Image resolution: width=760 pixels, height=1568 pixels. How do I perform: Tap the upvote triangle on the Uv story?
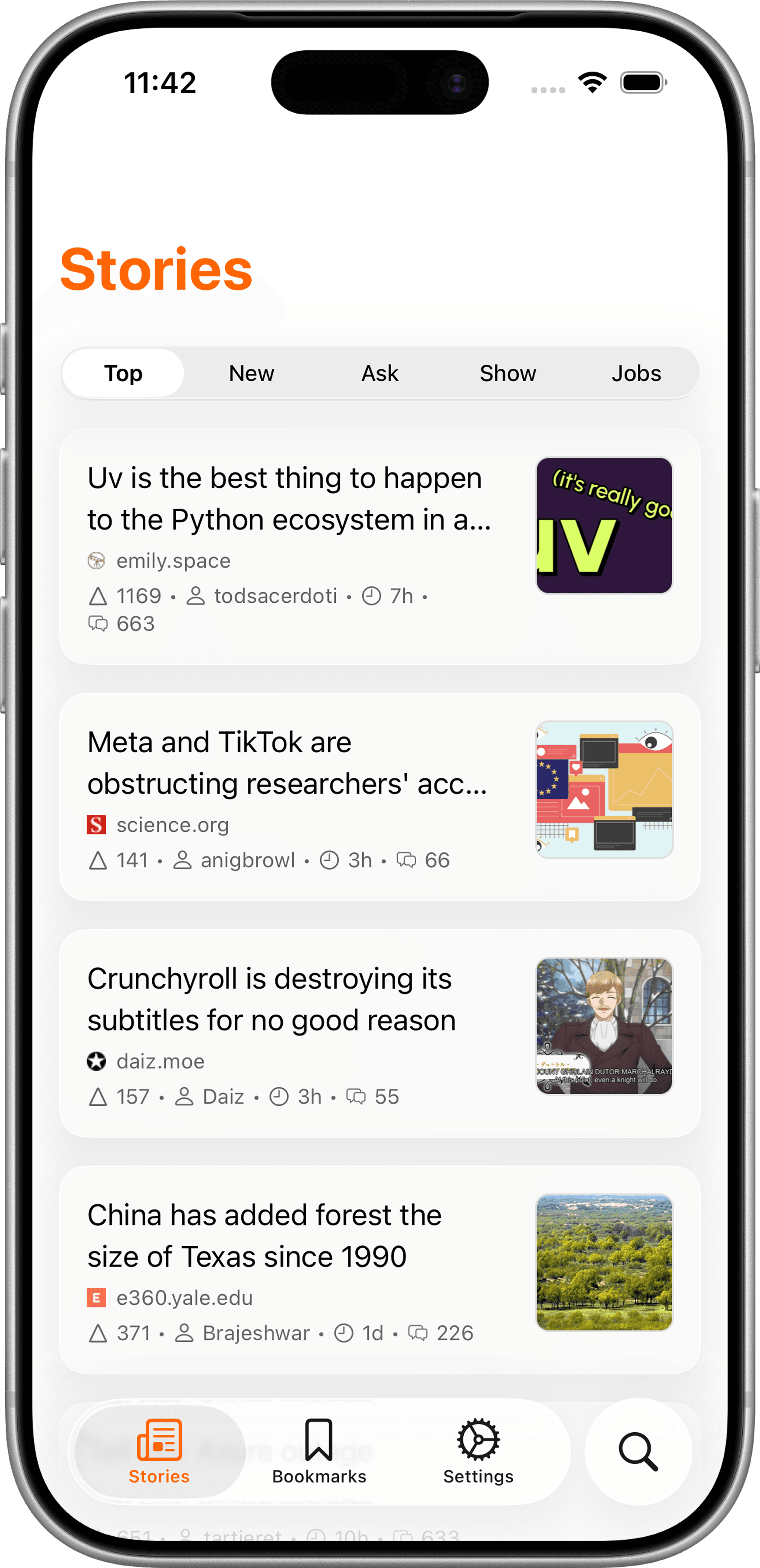98,595
